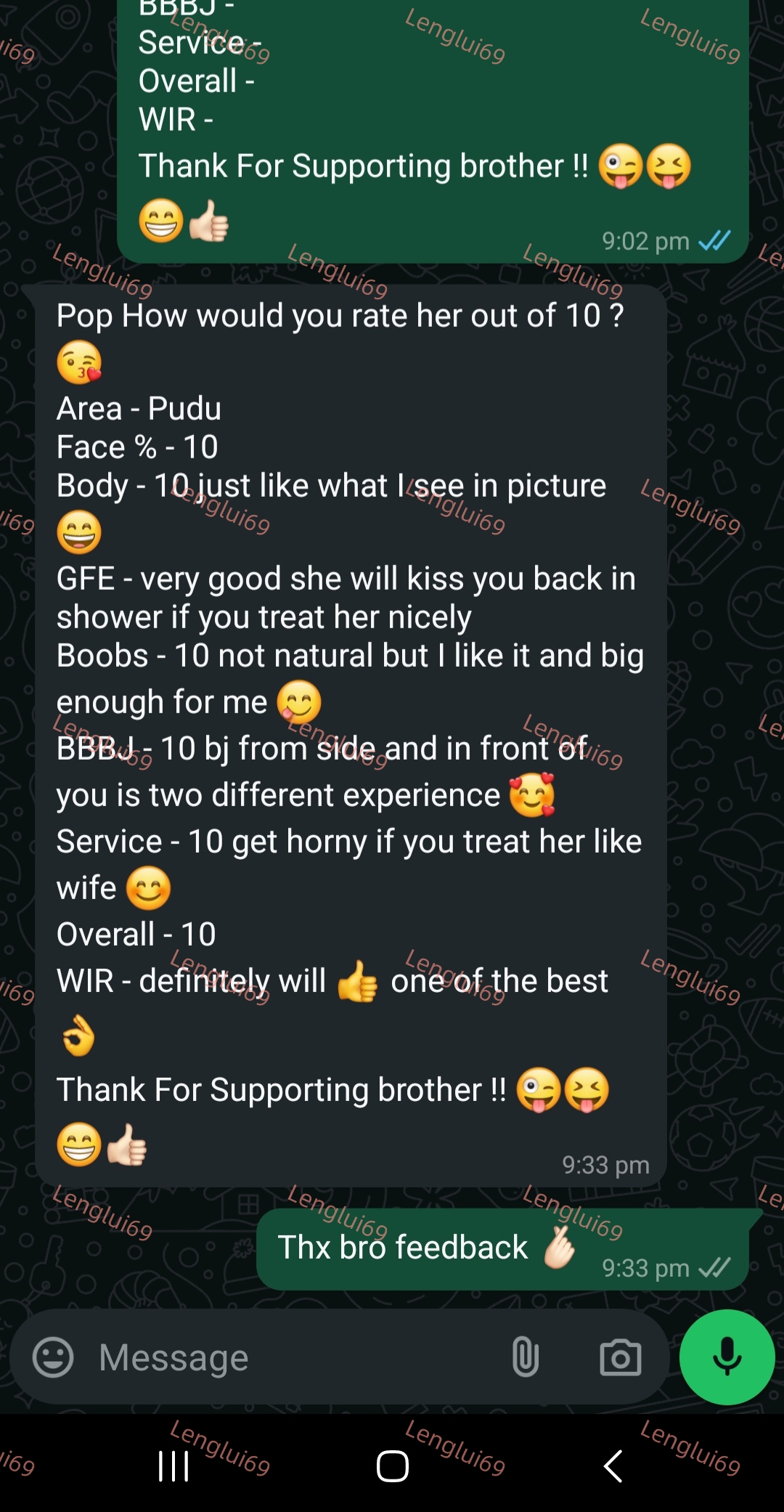Open the attachment paperclip
This screenshot has height=1512, width=784.
pyautogui.click(x=525, y=1357)
